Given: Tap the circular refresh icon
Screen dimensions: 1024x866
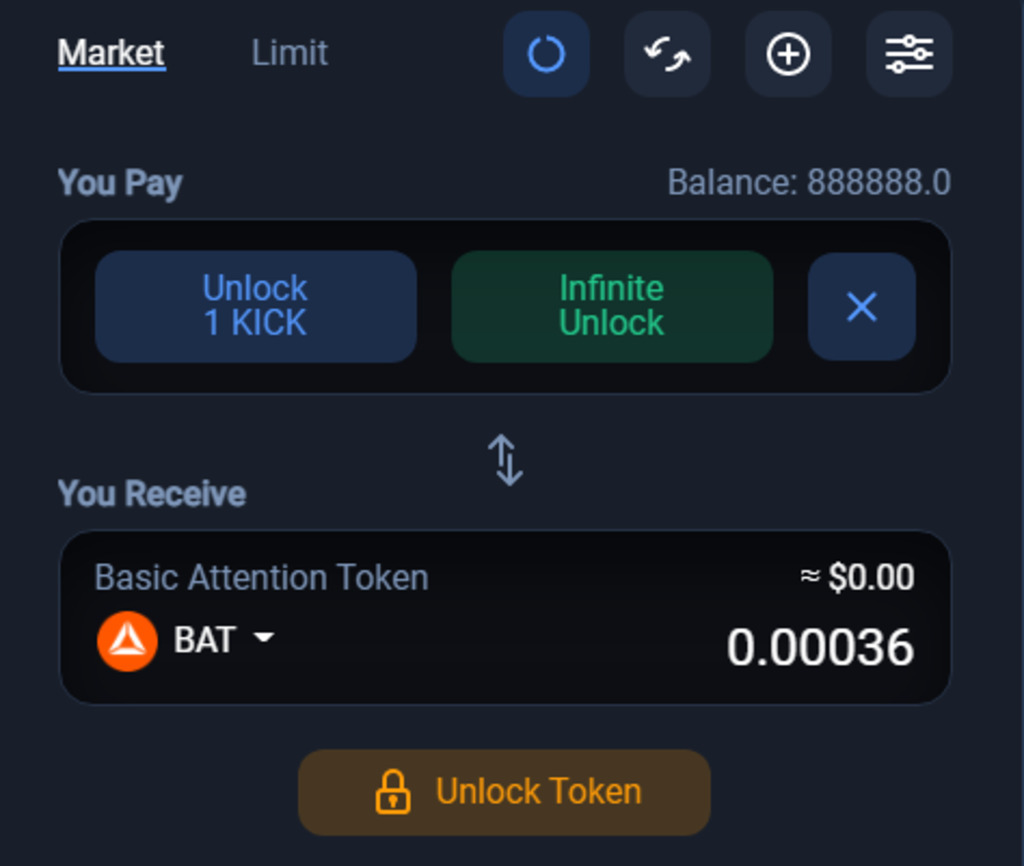Looking at the screenshot, I should click(x=546, y=54).
